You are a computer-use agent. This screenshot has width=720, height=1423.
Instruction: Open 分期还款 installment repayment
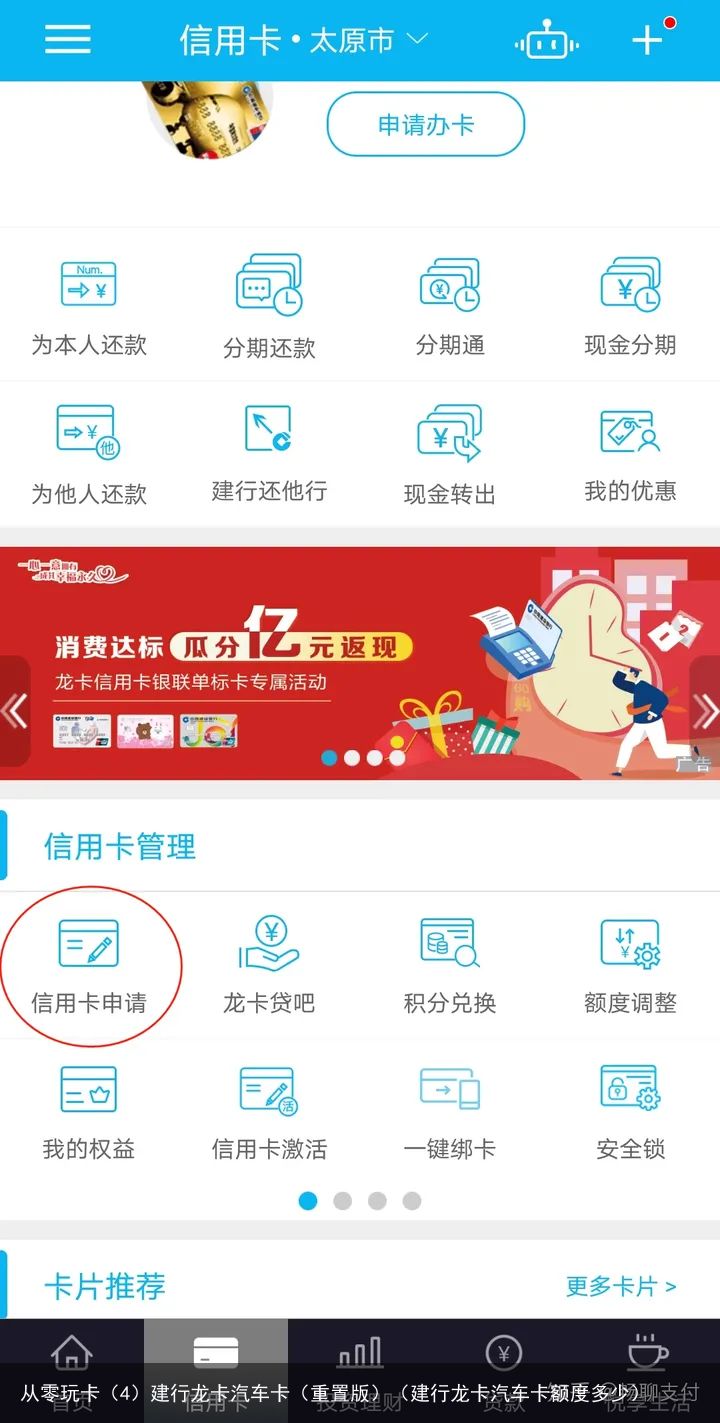pos(269,307)
